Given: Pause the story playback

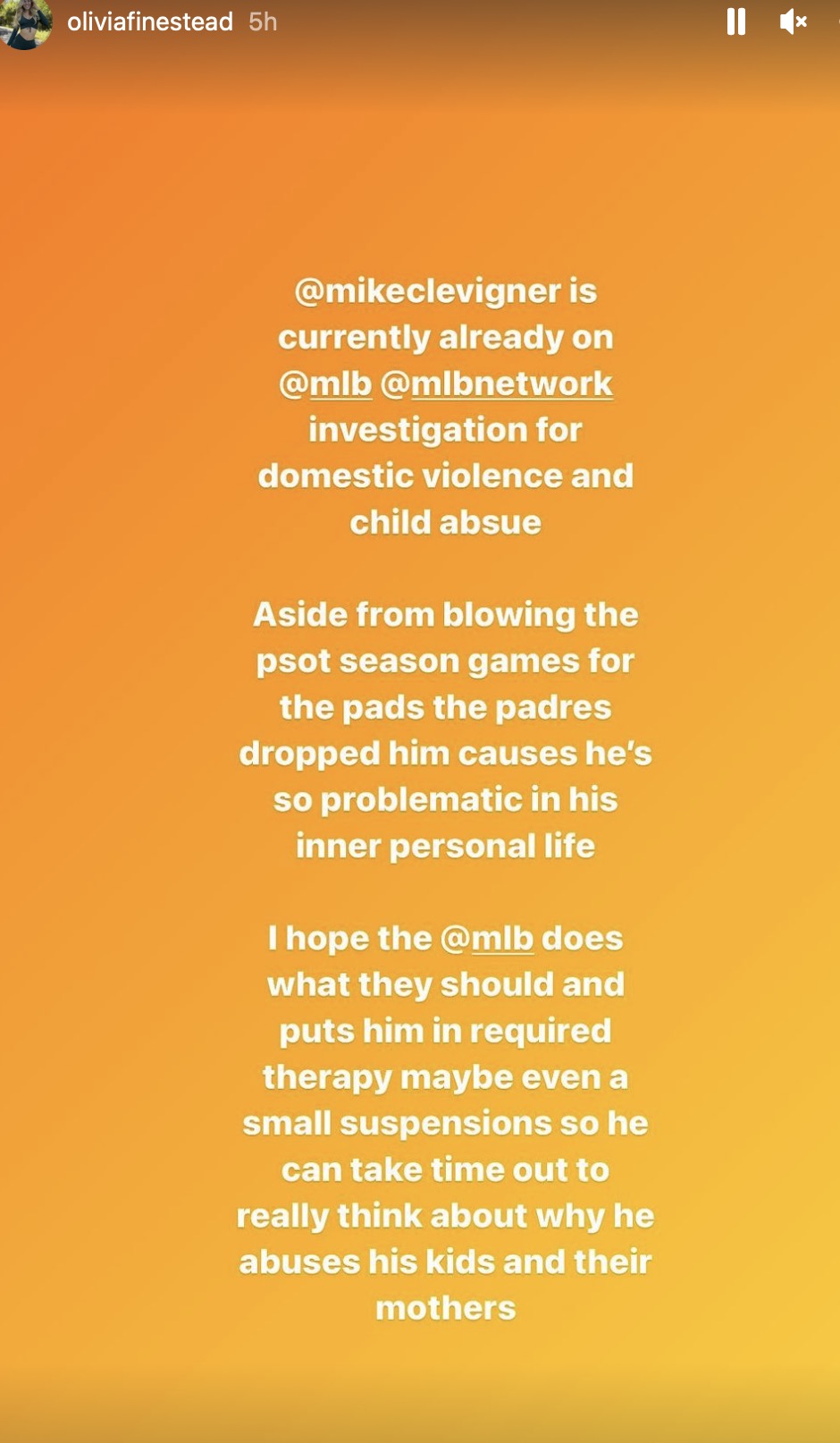Looking at the screenshot, I should coord(736,21).
